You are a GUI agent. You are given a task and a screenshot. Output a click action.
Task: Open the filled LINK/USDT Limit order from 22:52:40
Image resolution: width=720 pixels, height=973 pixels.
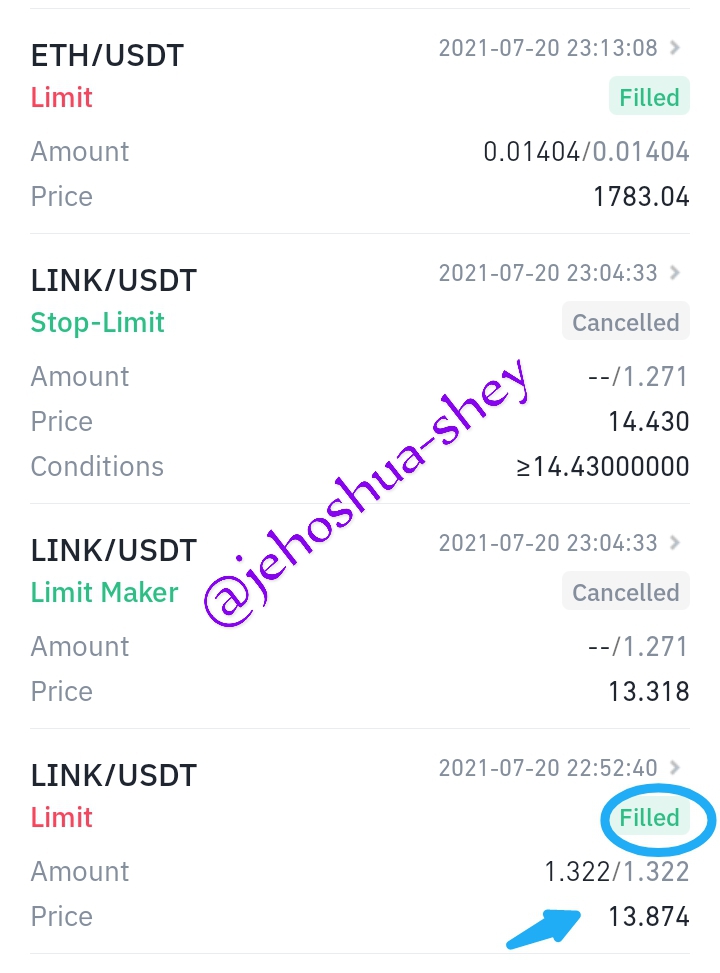pos(676,768)
